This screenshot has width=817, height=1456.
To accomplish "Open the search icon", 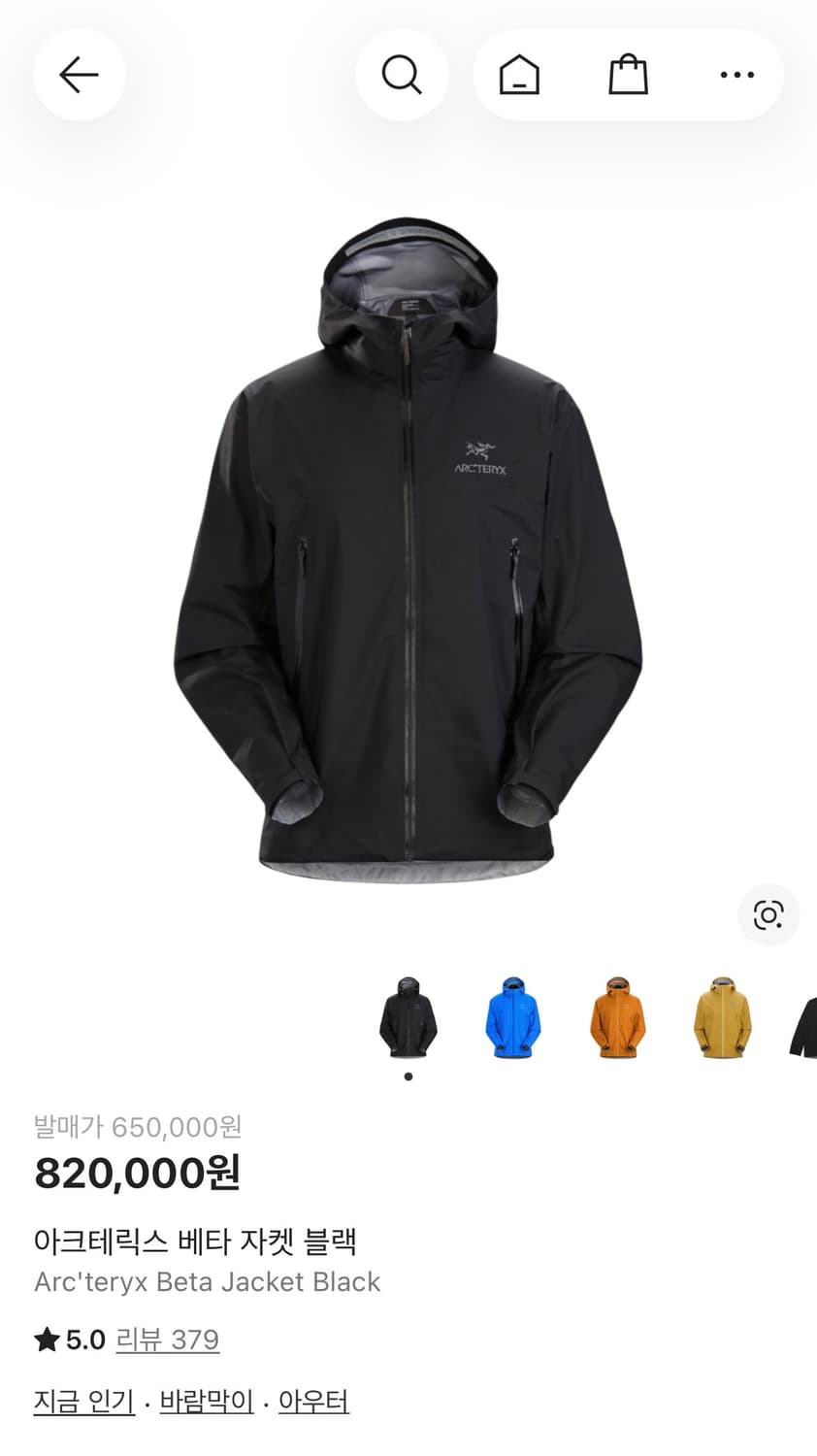I will [x=402, y=75].
